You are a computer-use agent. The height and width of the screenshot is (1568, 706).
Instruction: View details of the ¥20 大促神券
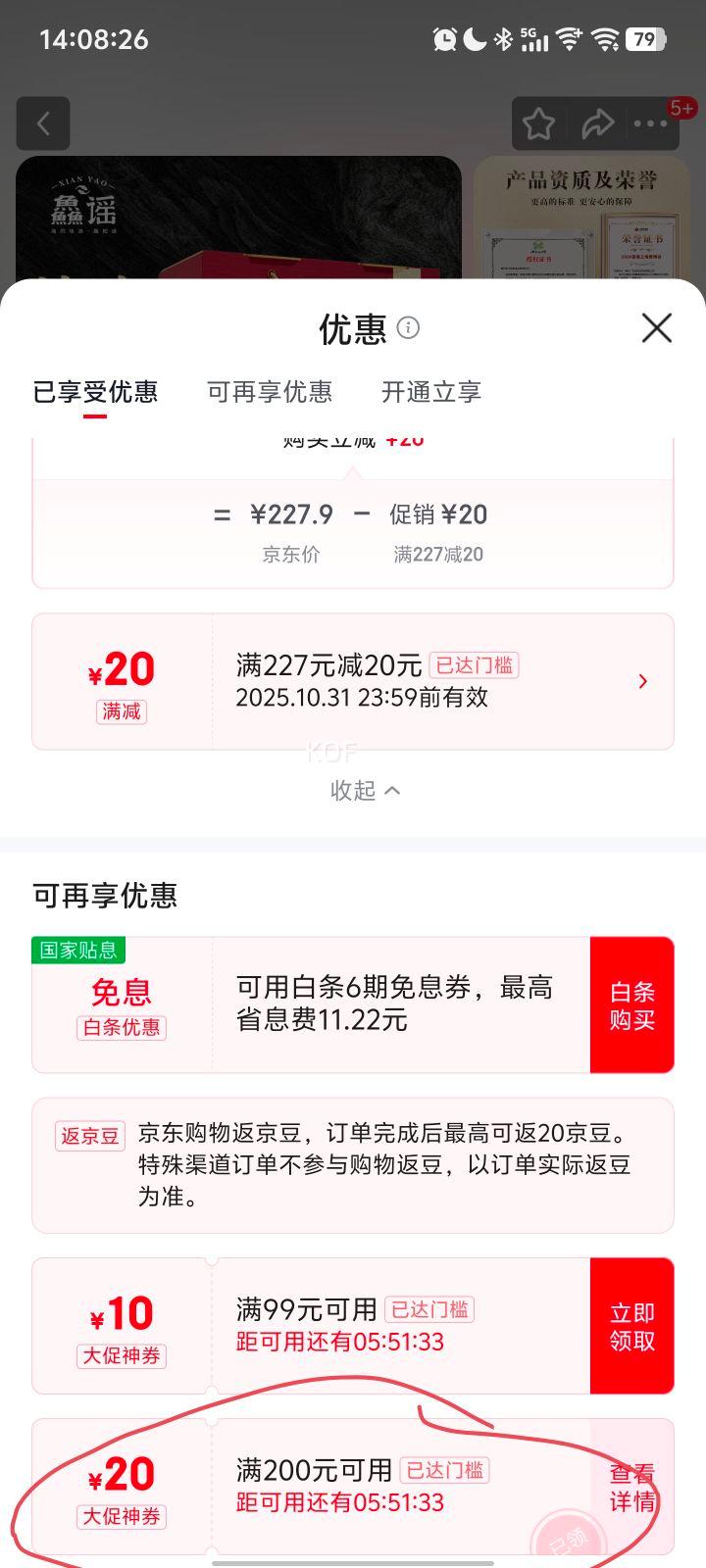tap(631, 1487)
